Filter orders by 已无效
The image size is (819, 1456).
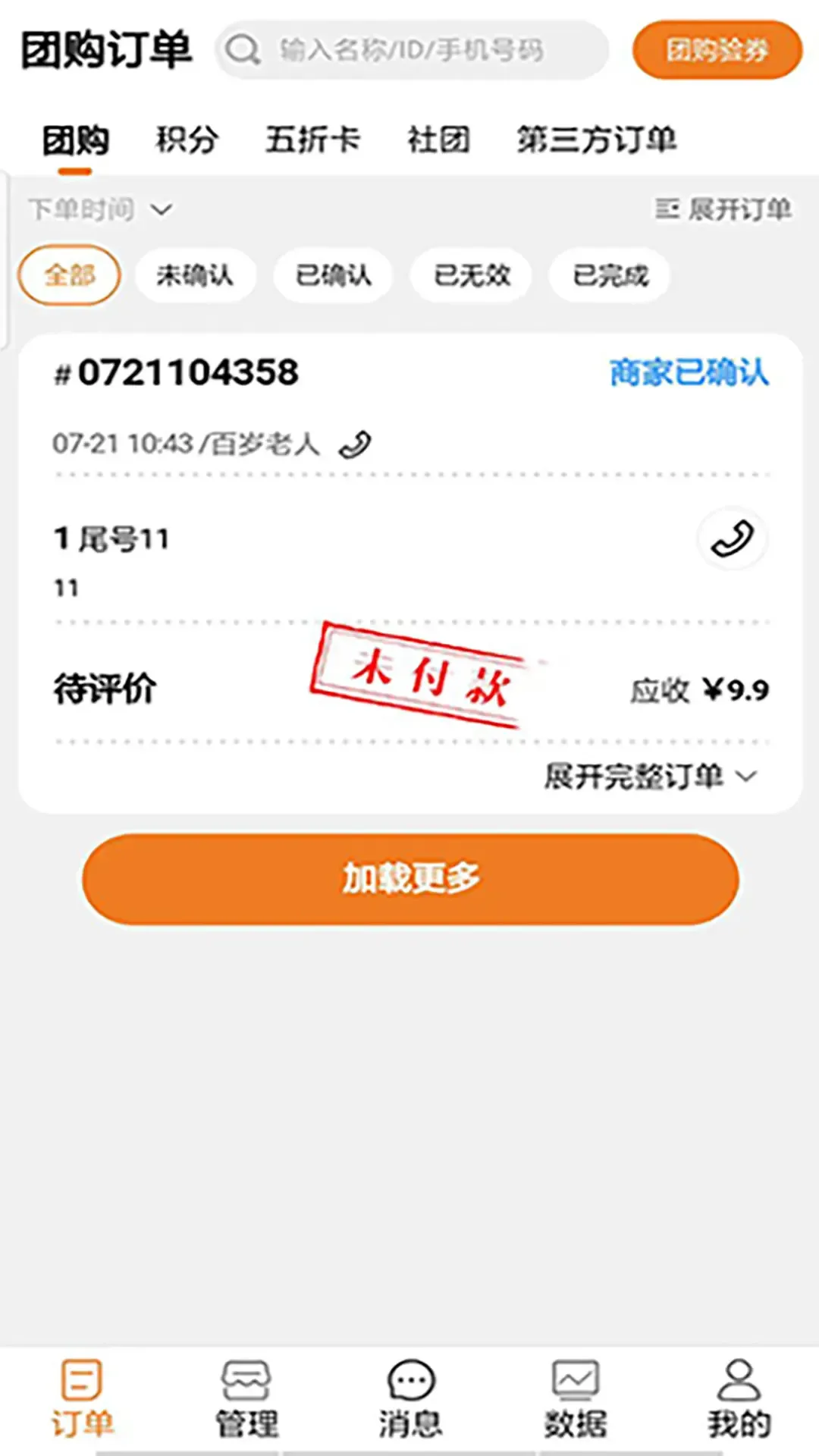(471, 275)
